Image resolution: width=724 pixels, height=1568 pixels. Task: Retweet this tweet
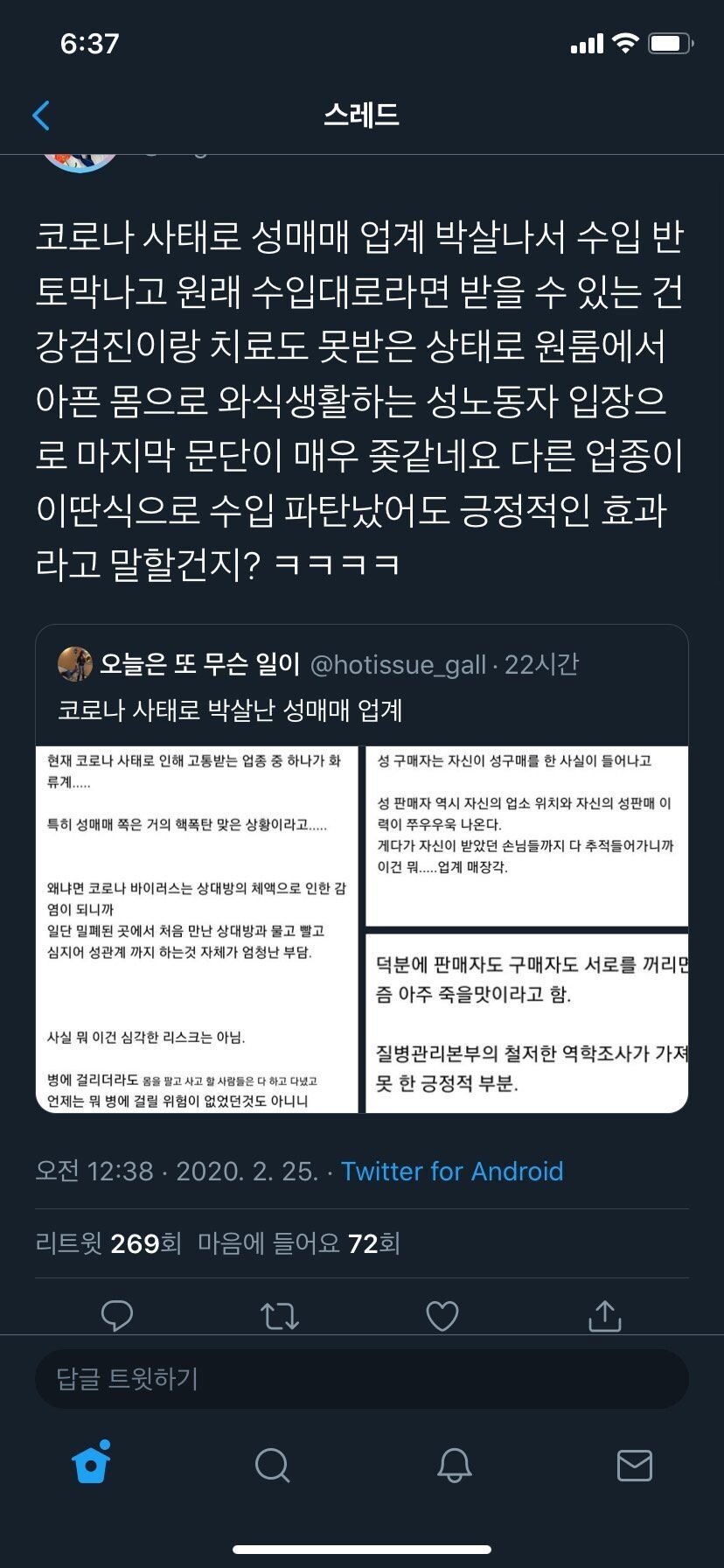tap(280, 1315)
